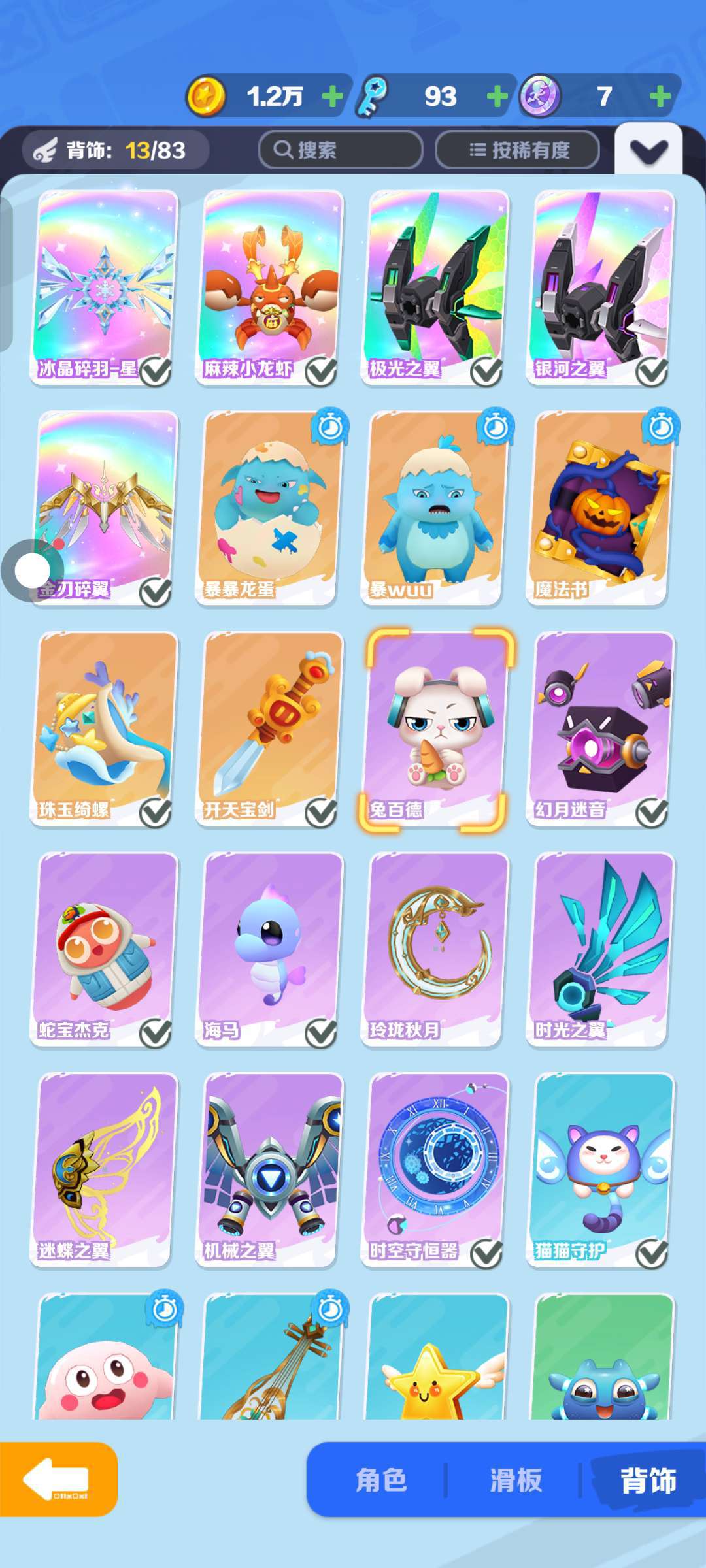Select the 时光之翼 wings
706x1568 pixels.
[x=601, y=948]
